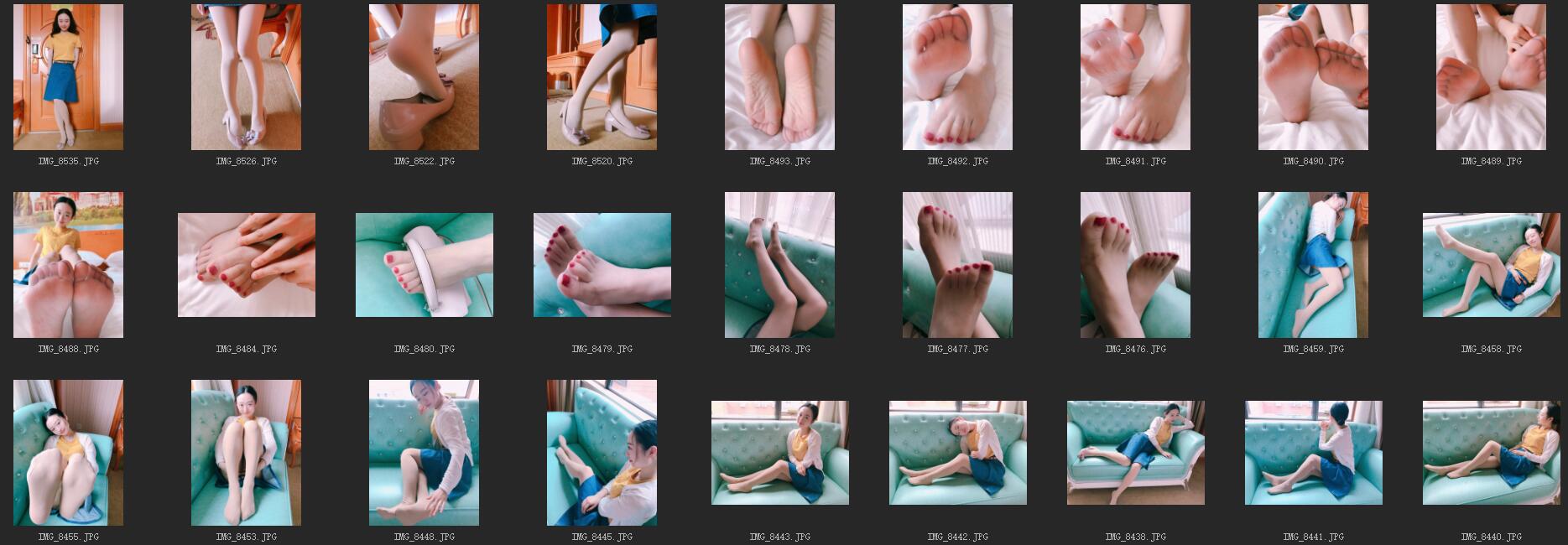The image size is (1568, 545).
Task: Select image IMG_8458.JPG
Action: click(1491, 265)
